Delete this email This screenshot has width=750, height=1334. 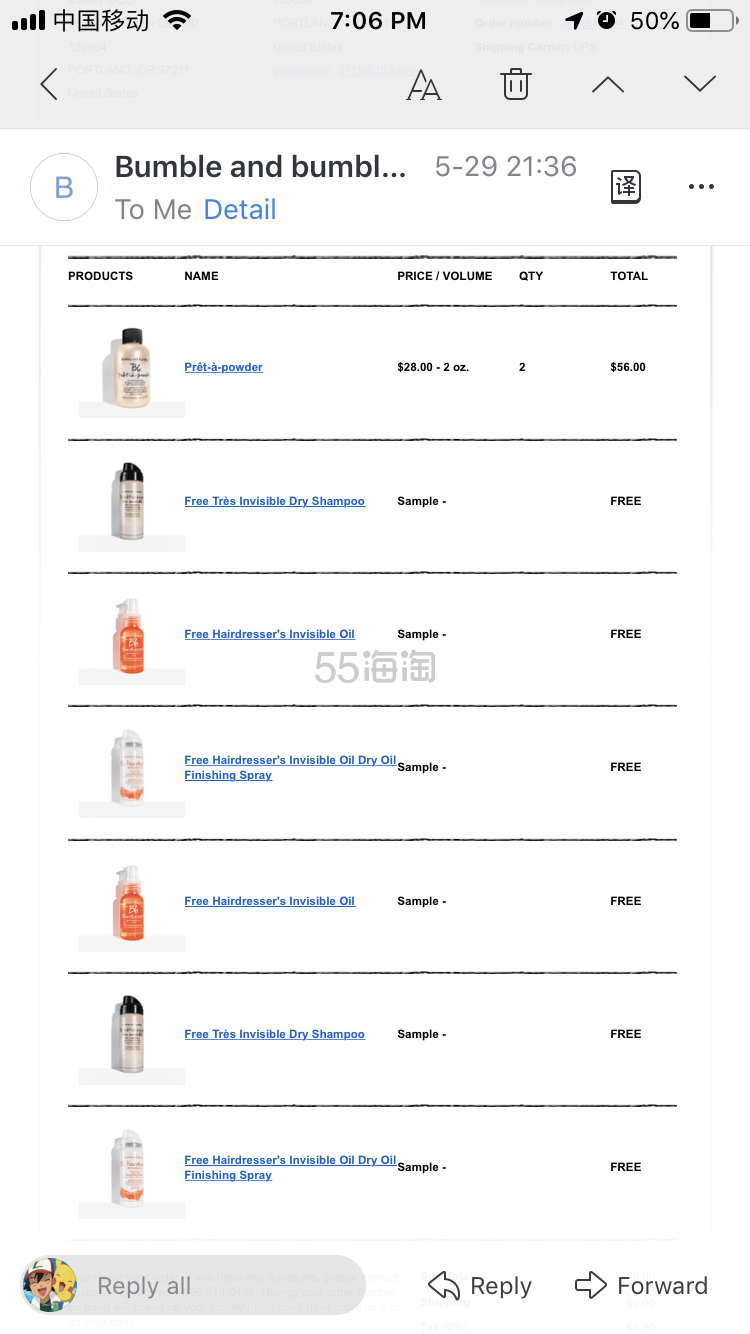point(515,84)
